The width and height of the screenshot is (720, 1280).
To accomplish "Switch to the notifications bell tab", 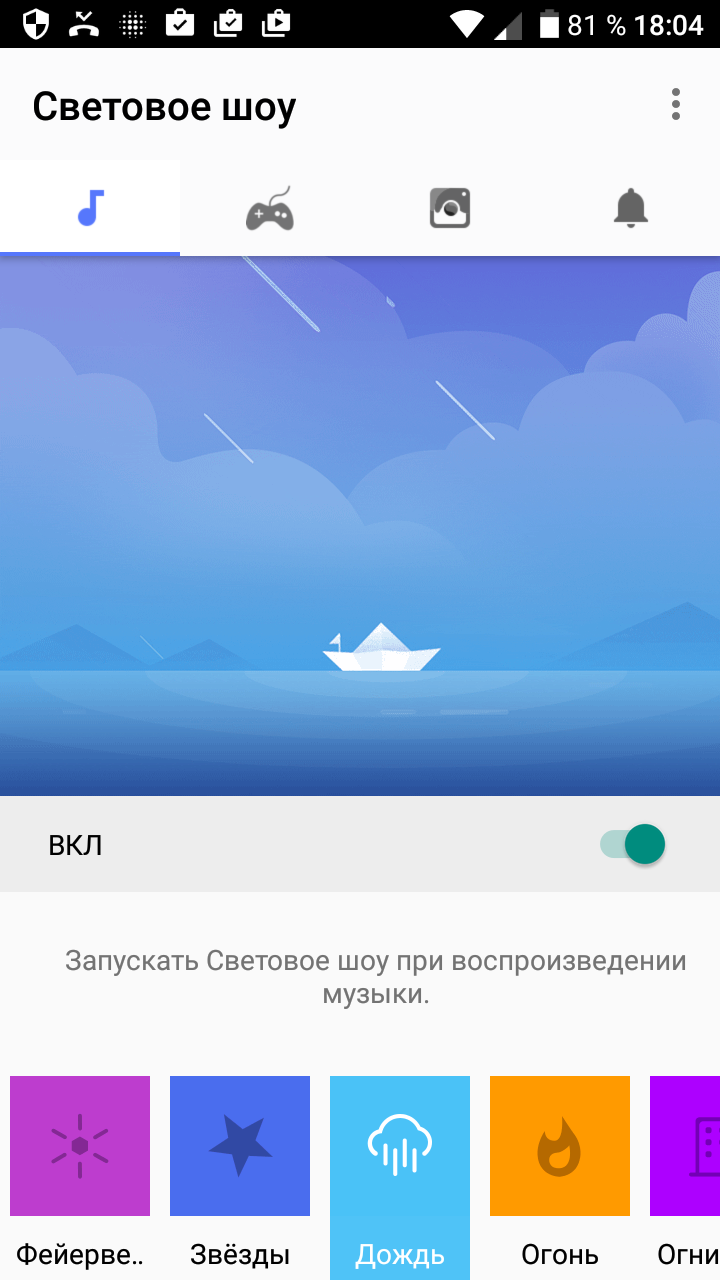I will click(x=630, y=208).
